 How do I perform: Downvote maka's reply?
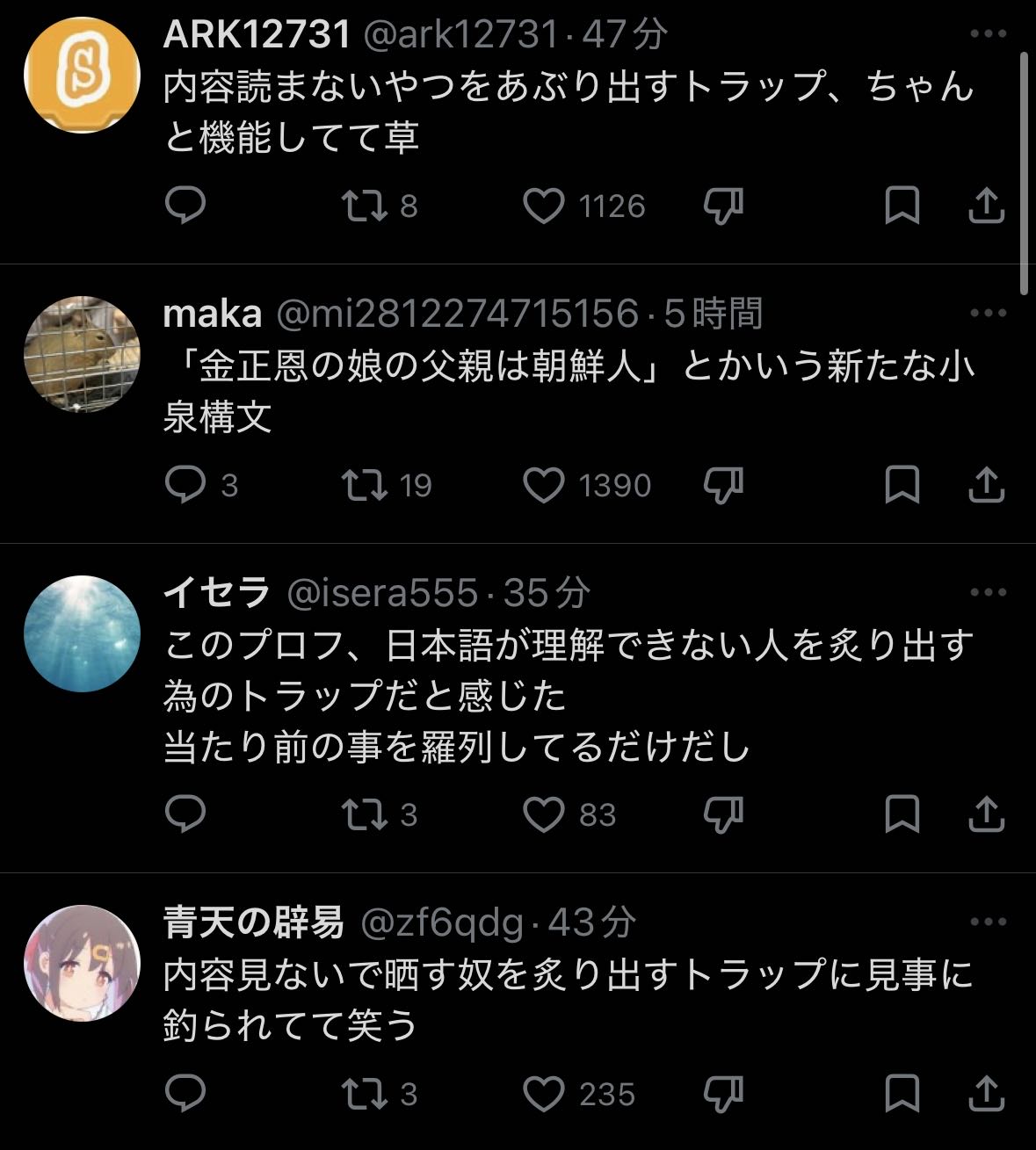724,485
